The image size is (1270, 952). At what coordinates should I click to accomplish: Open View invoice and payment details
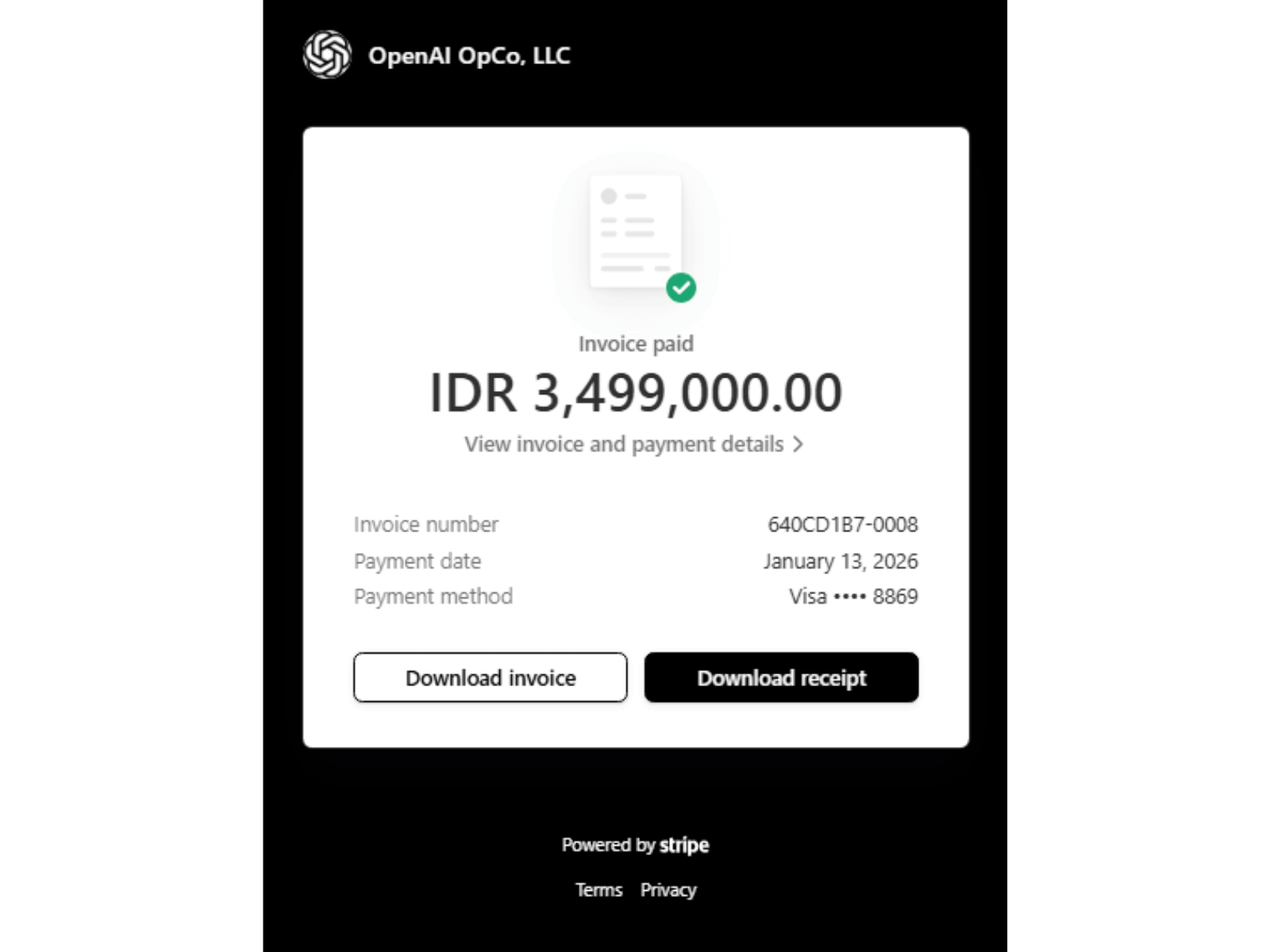(x=633, y=444)
